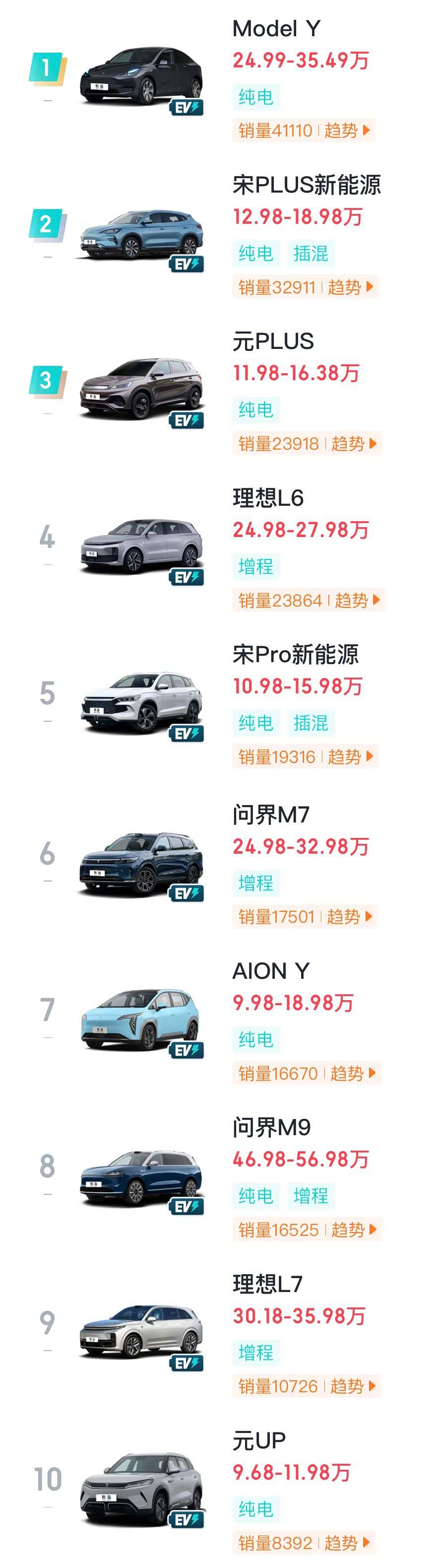Check the sales trend of 理想L6
This screenshot has width=435, height=1568.
point(357,600)
